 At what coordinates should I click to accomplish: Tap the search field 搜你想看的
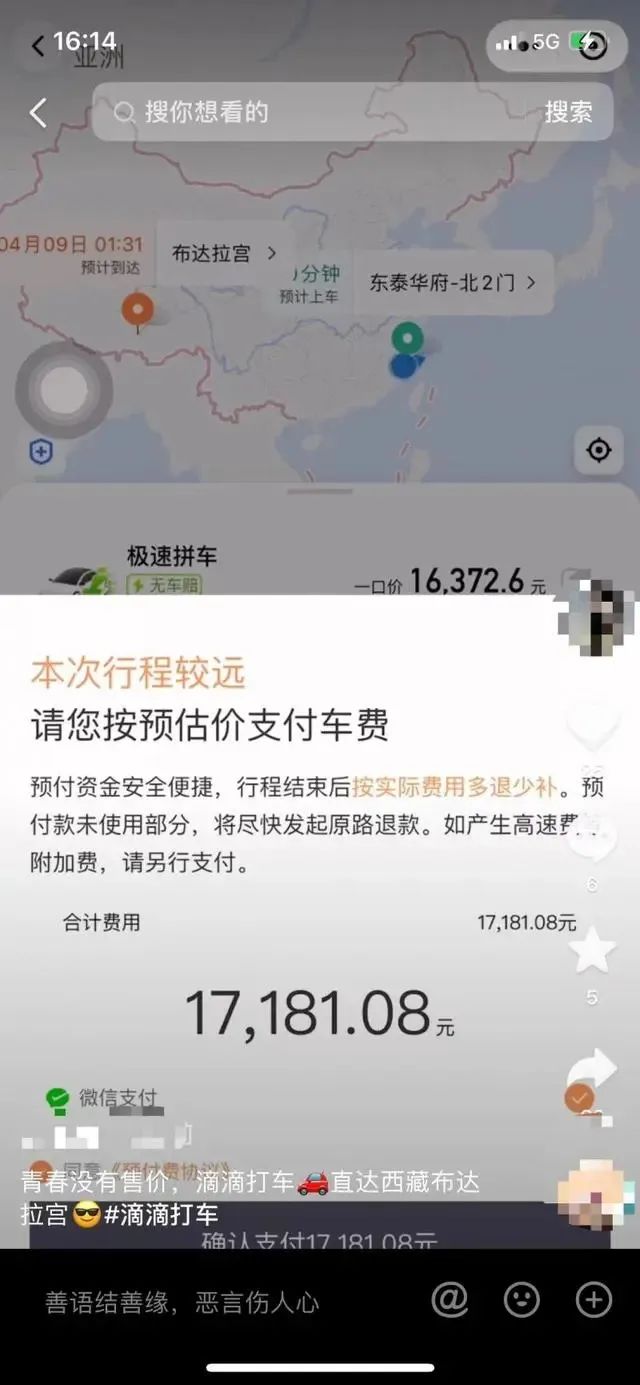pos(320,112)
